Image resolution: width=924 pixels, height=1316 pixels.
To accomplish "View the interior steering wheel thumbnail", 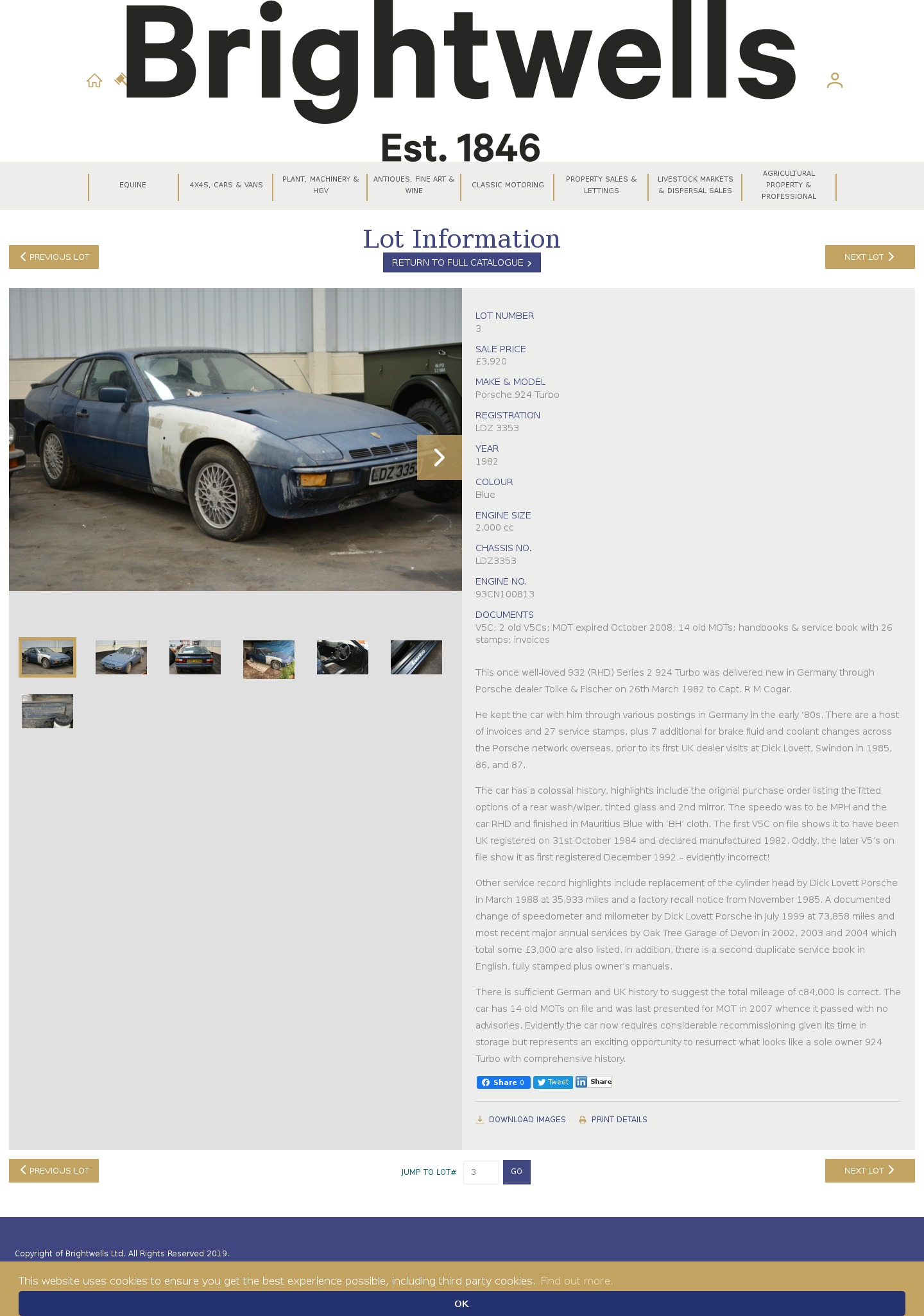I will 343,657.
